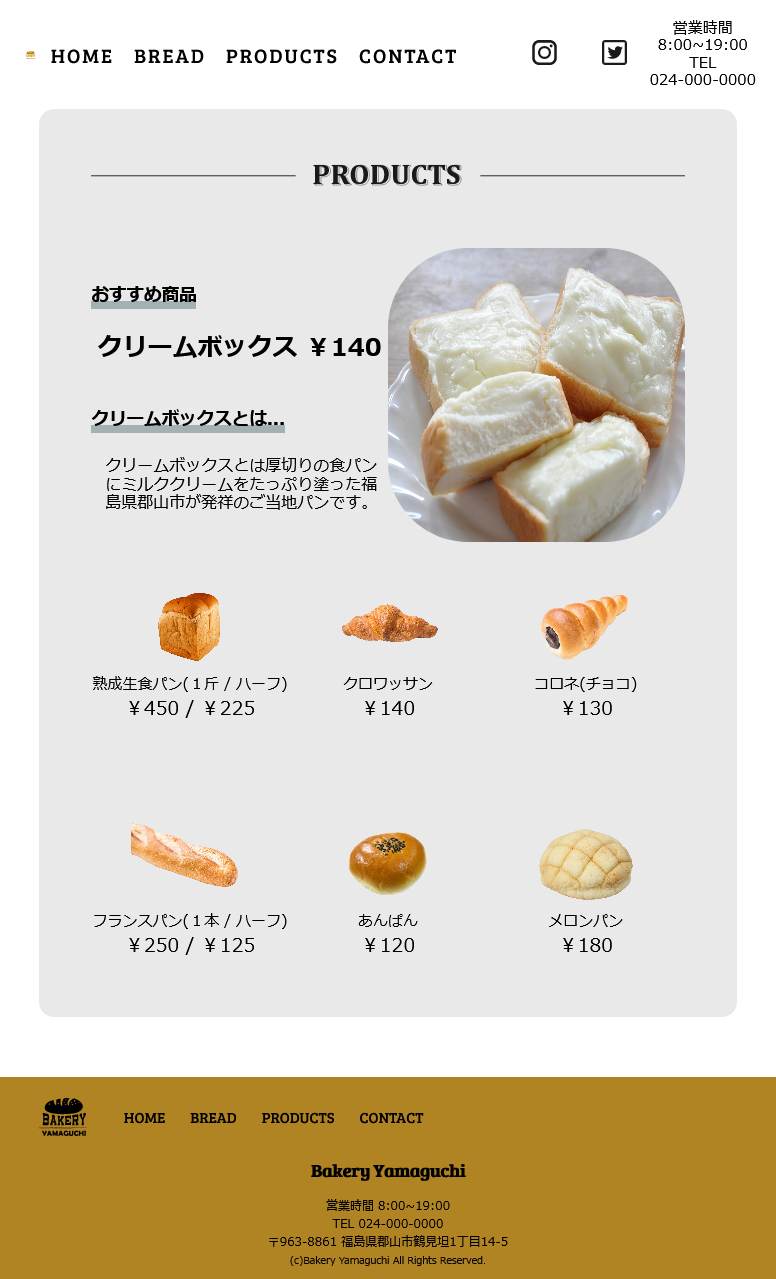776x1279 pixels.
Task: Tap HOME in the footer navigation
Action: point(144,1118)
